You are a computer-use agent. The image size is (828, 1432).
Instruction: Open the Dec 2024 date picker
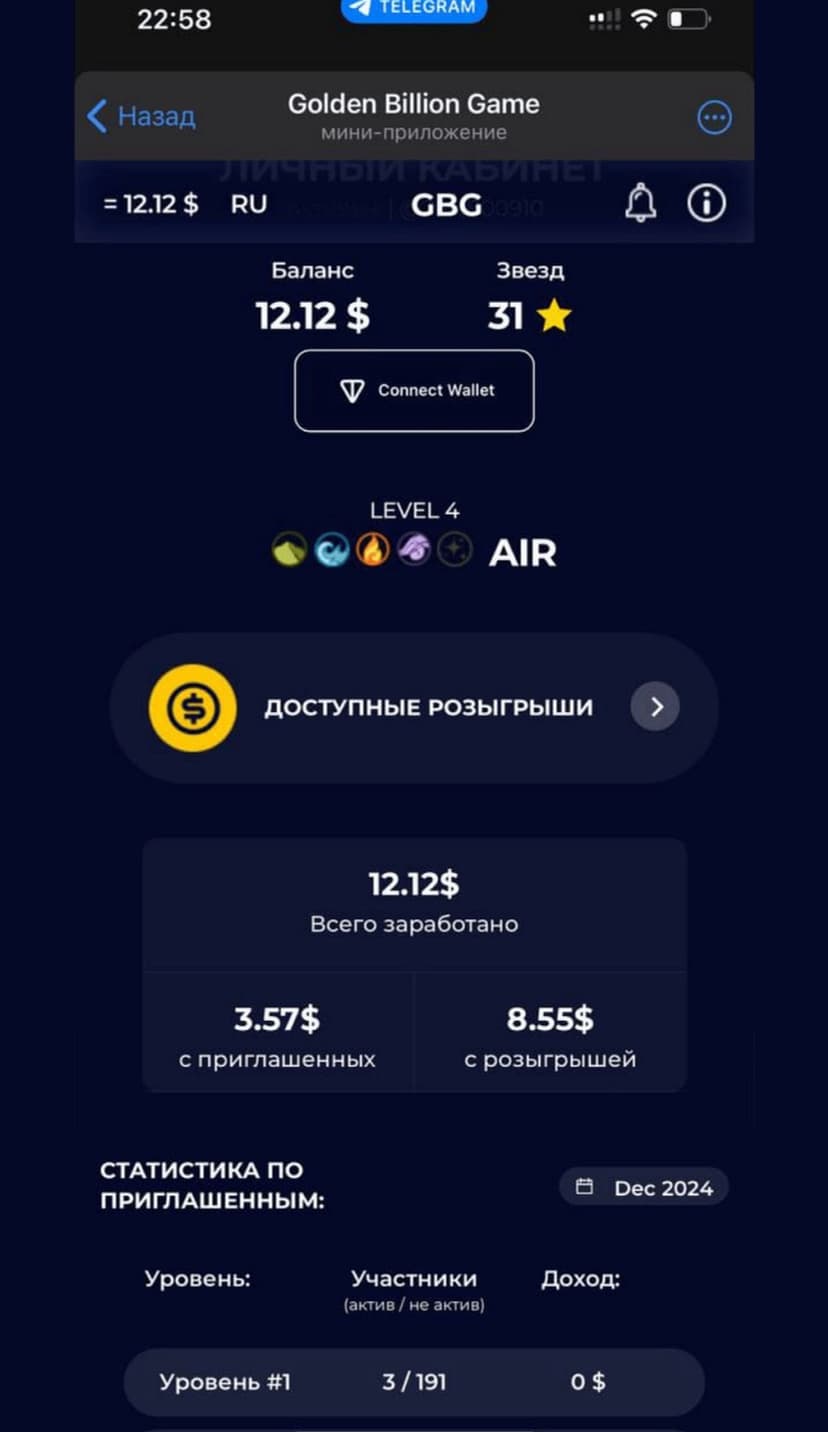click(x=644, y=1188)
